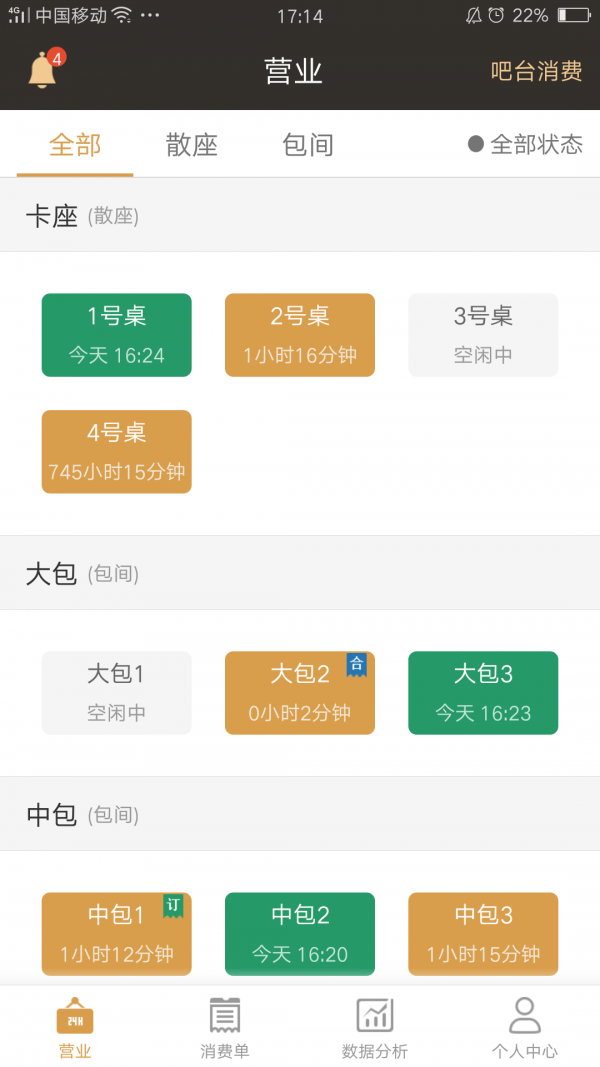Open table 4号桌
The width and height of the screenshot is (600, 1067).
click(116, 452)
